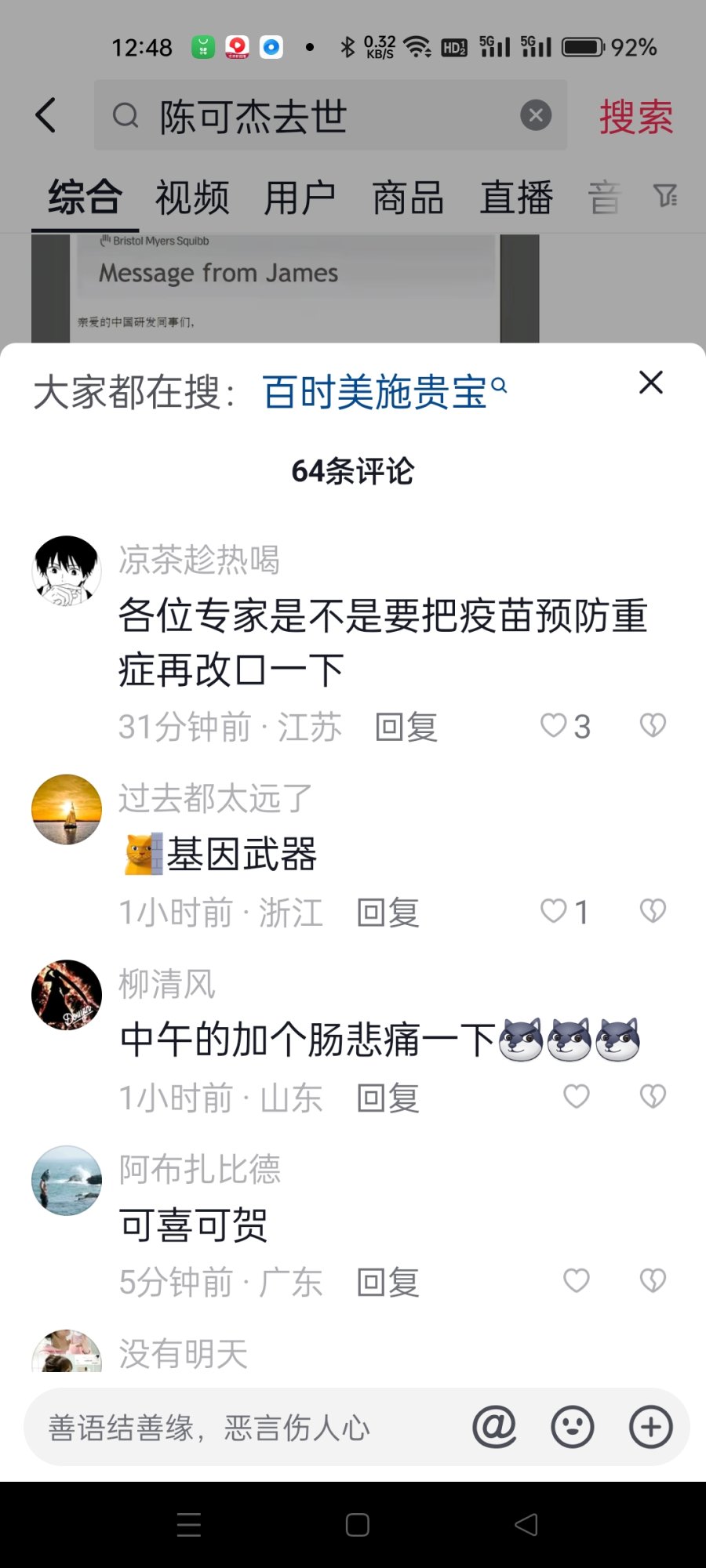Clear the search text 陈可杰去世

click(536, 115)
